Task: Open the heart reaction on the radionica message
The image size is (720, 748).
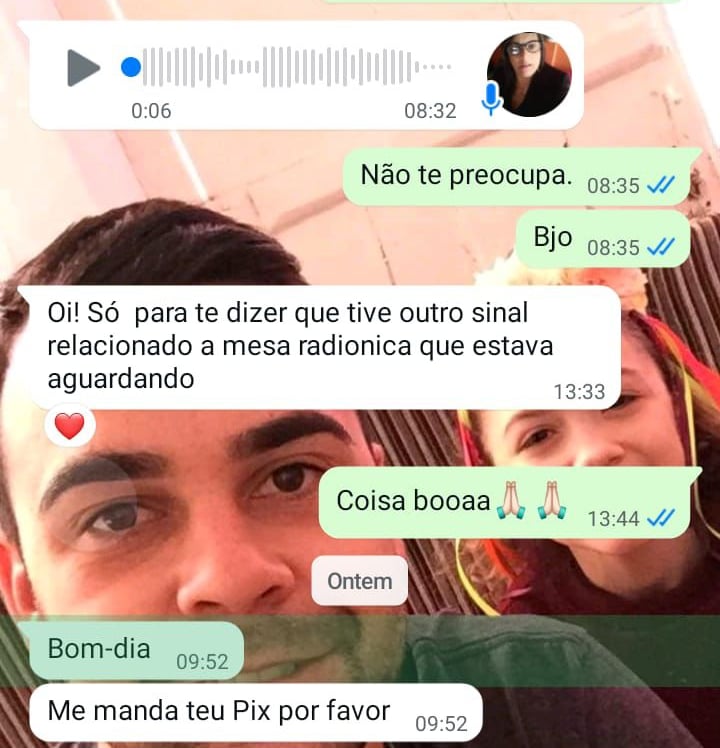Action: tap(69, 427)
